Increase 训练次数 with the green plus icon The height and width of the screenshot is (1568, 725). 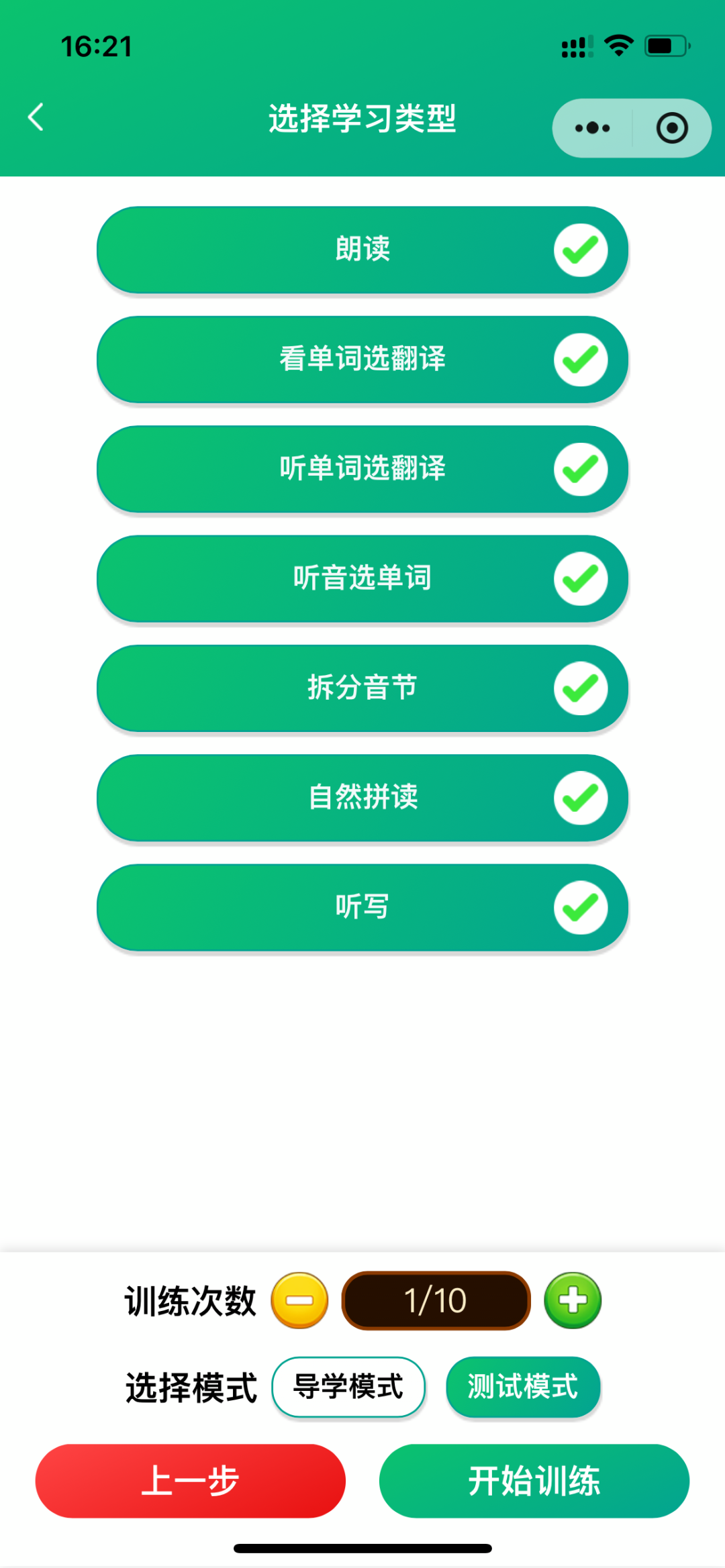(x=572, y=1300)
